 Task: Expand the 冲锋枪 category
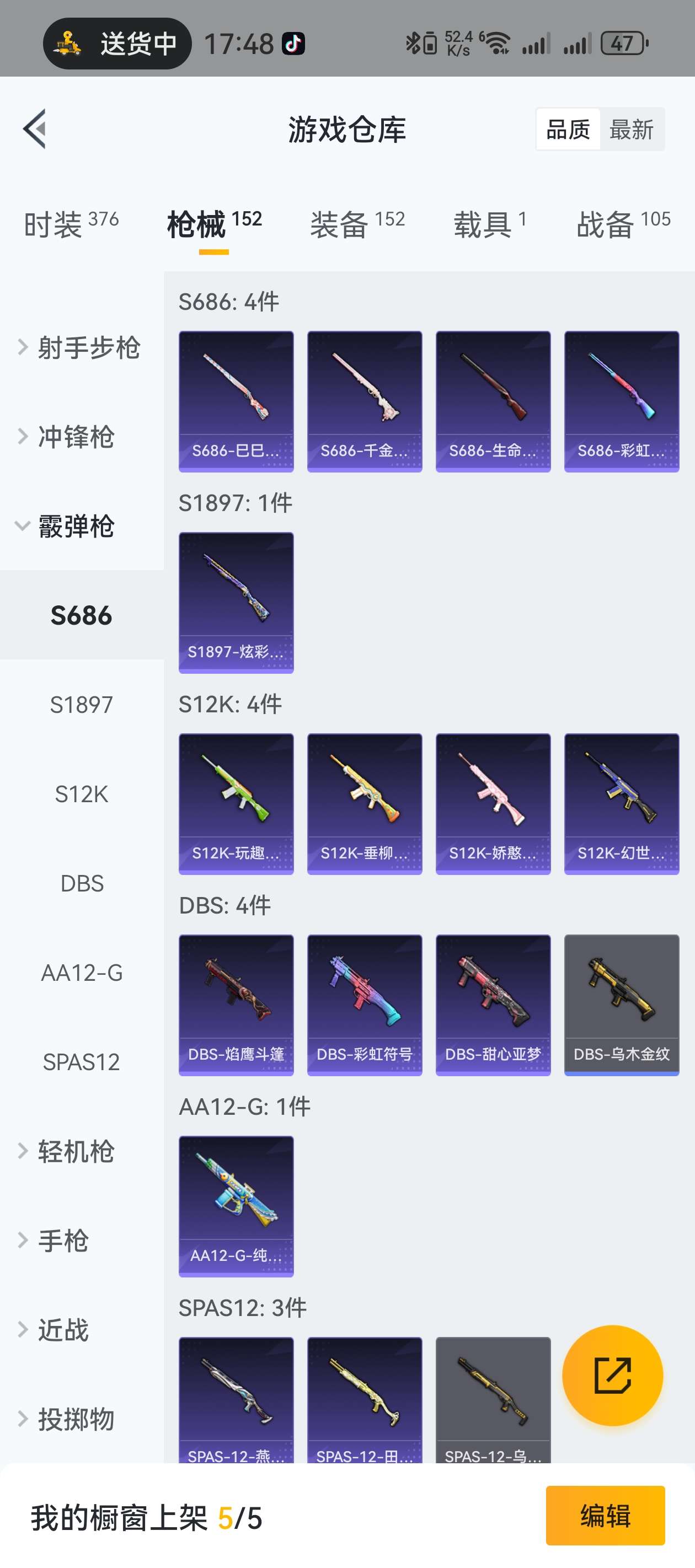[76, 437]
